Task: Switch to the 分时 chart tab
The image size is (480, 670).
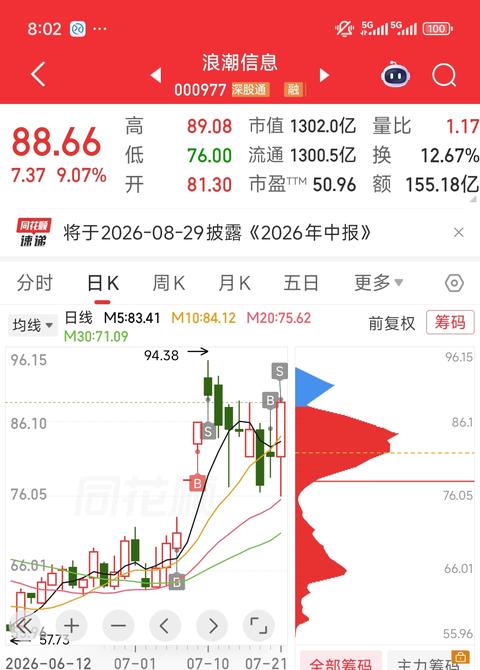Action: click(35, 283)
